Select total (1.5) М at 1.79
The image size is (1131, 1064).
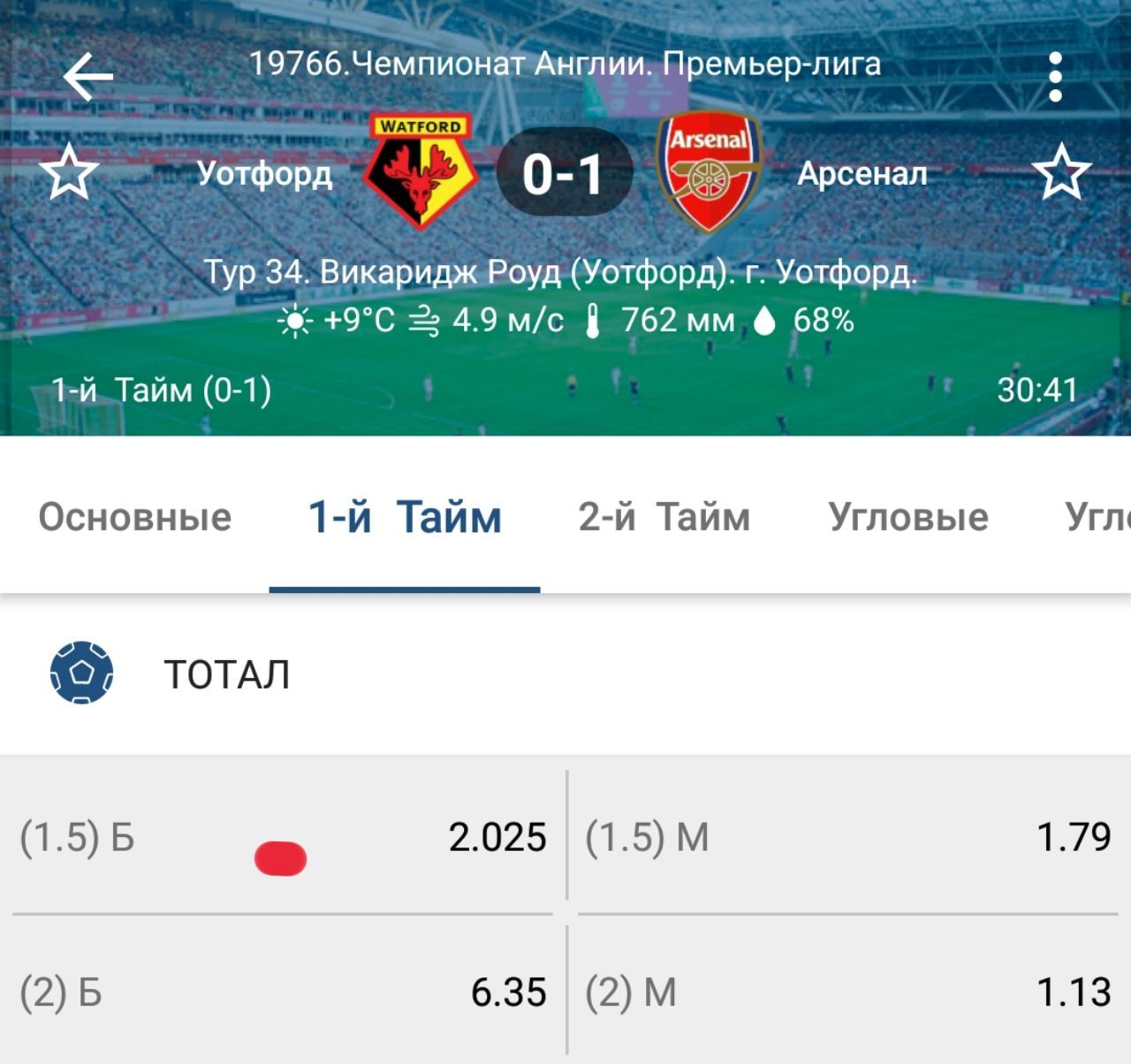coord(846,836)
